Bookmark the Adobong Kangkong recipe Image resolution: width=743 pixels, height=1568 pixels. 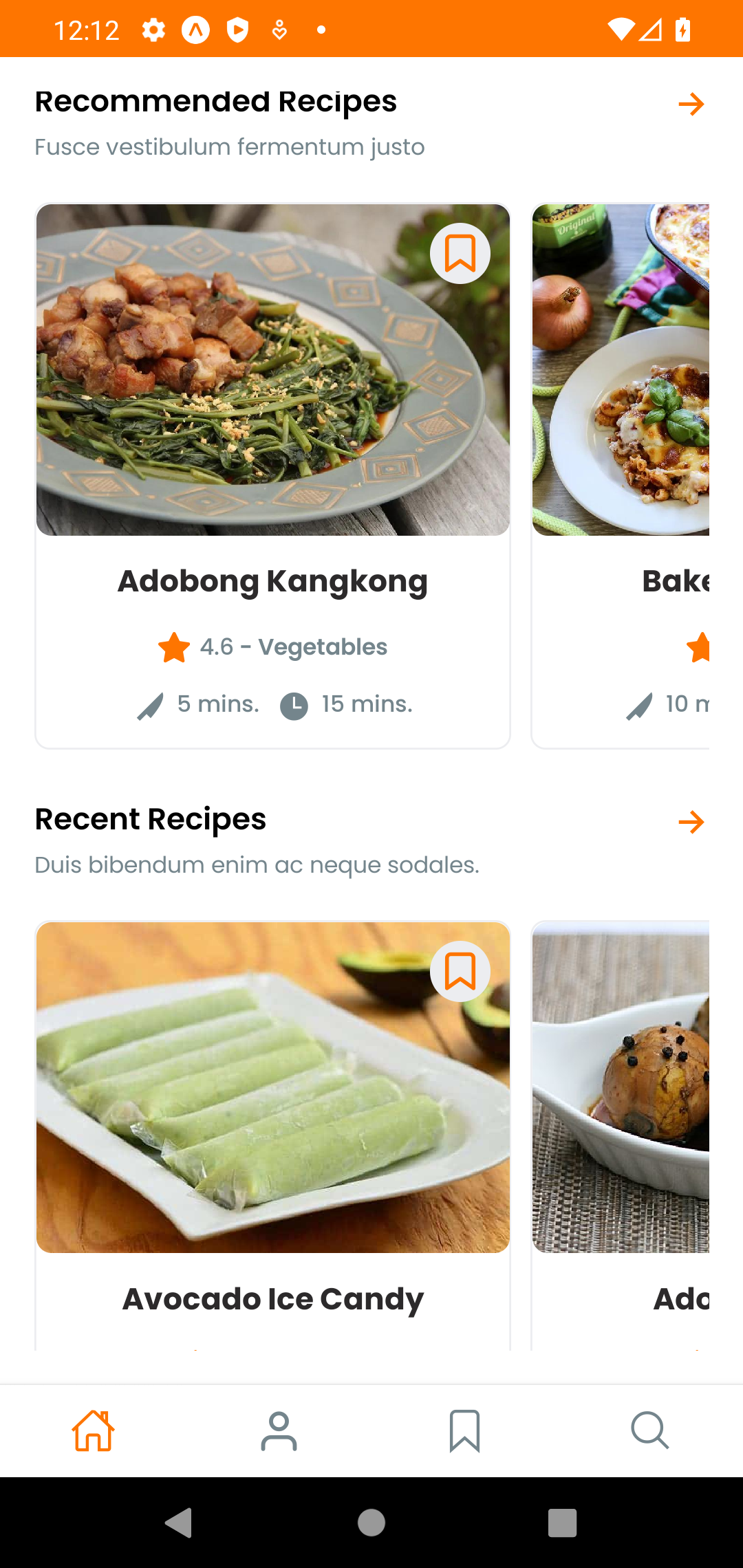(x=460, y=253)
